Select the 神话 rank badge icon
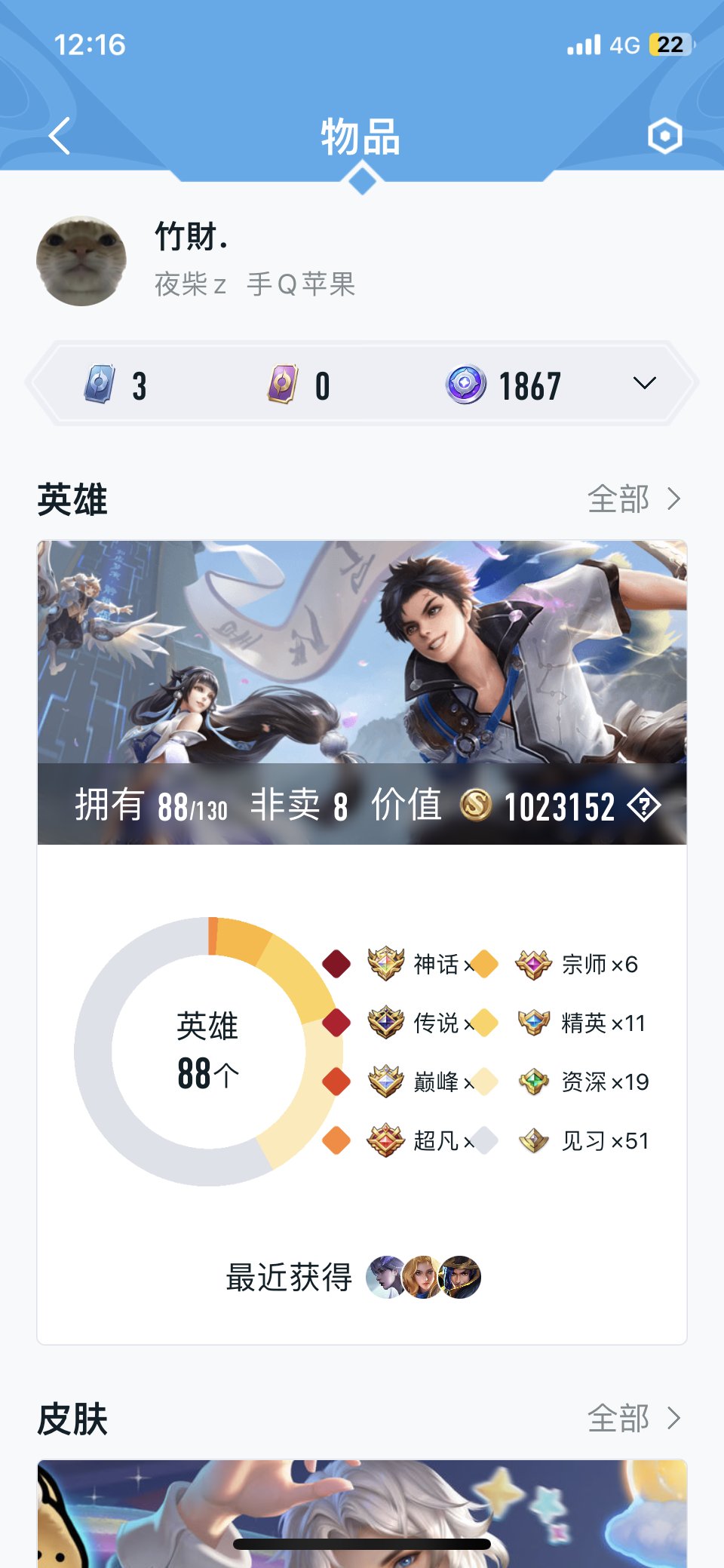Image resolution: width=724 pixels, height=1568 pixels. tap(385, 964)
